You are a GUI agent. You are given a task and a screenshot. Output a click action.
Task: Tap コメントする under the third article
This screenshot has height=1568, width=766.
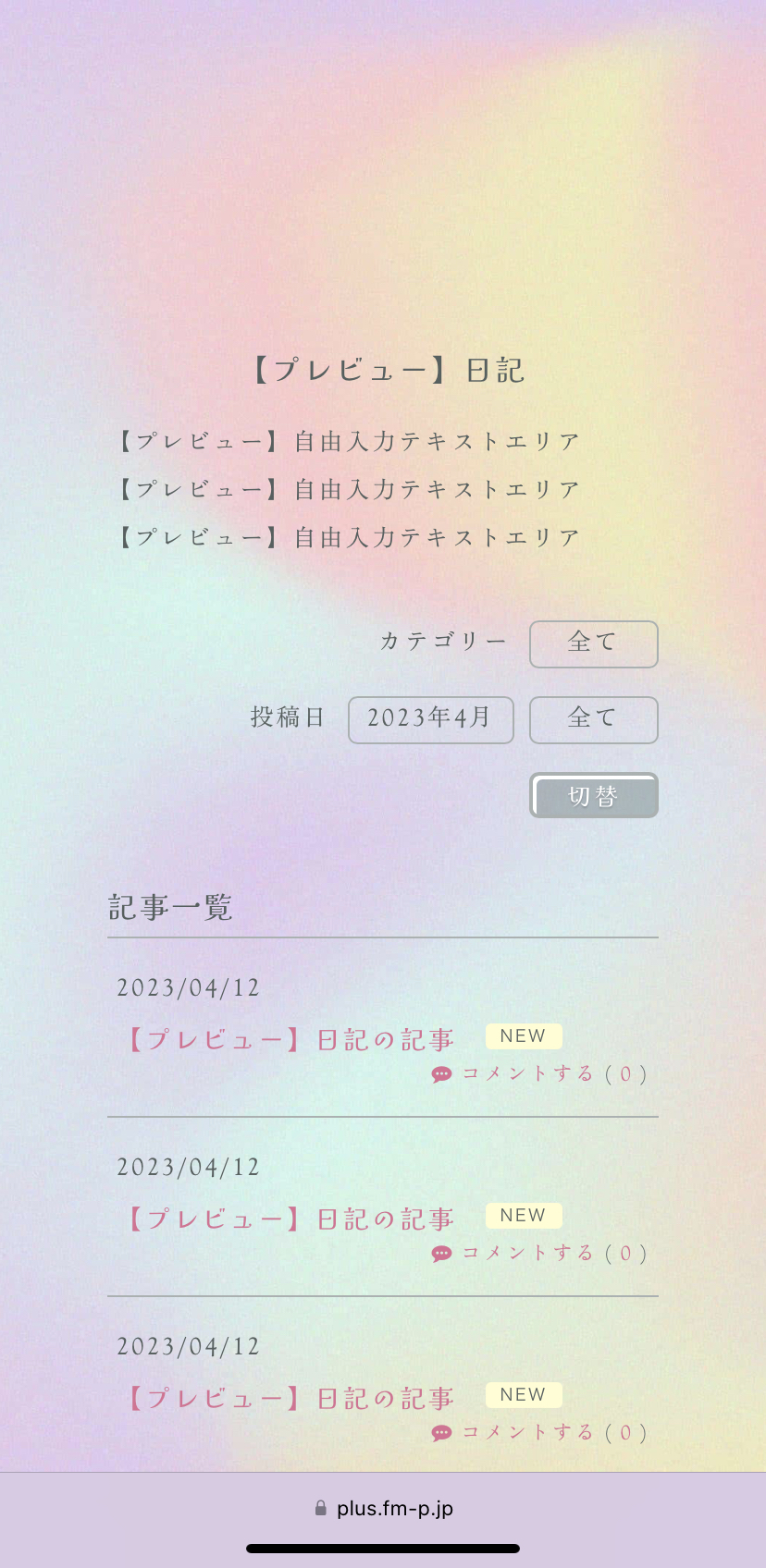(x=540, y=1433)
